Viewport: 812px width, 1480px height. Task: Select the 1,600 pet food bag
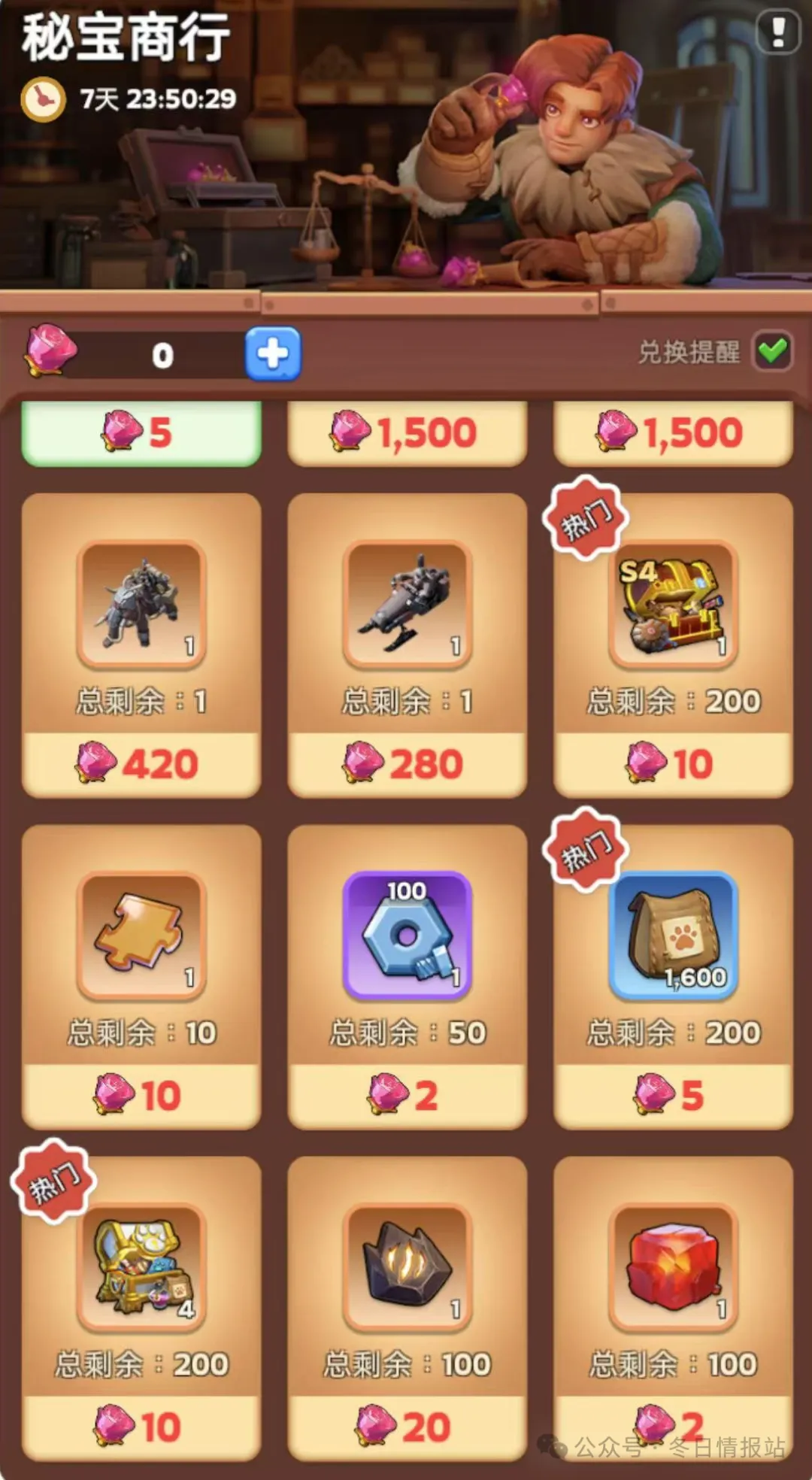pos(673,936)
